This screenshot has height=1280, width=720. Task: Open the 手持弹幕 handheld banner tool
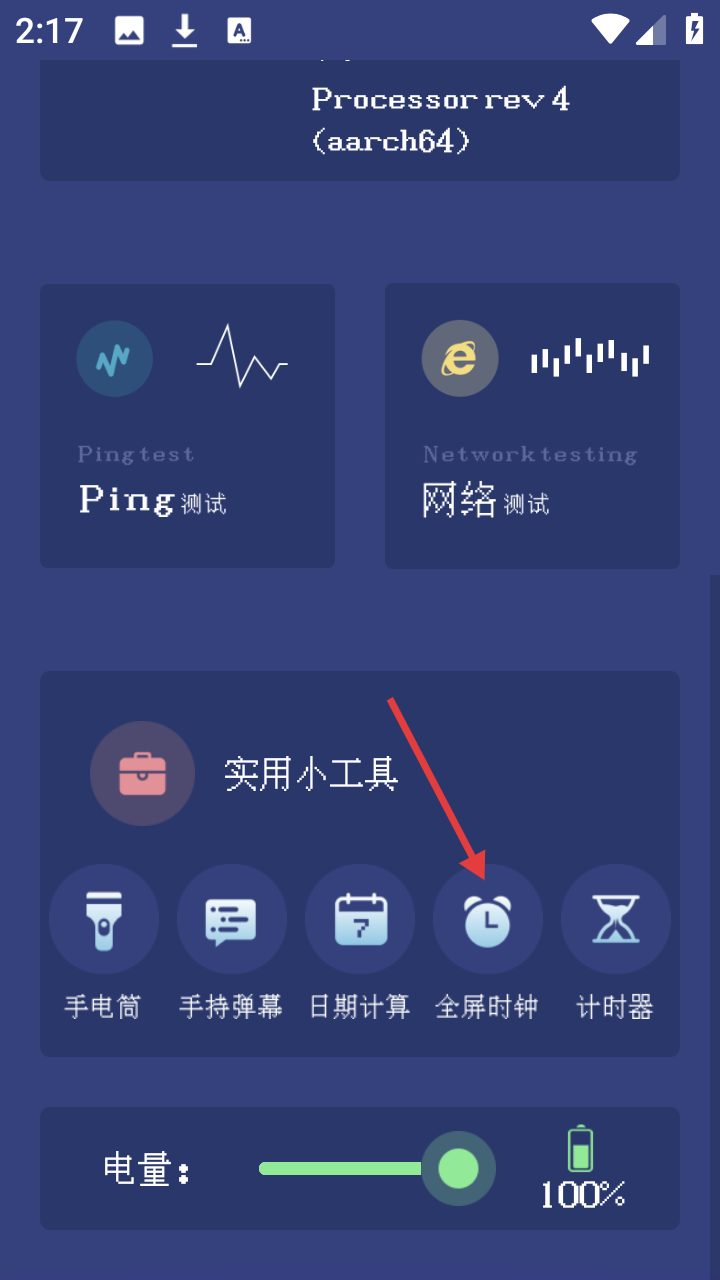coord(231,920)
